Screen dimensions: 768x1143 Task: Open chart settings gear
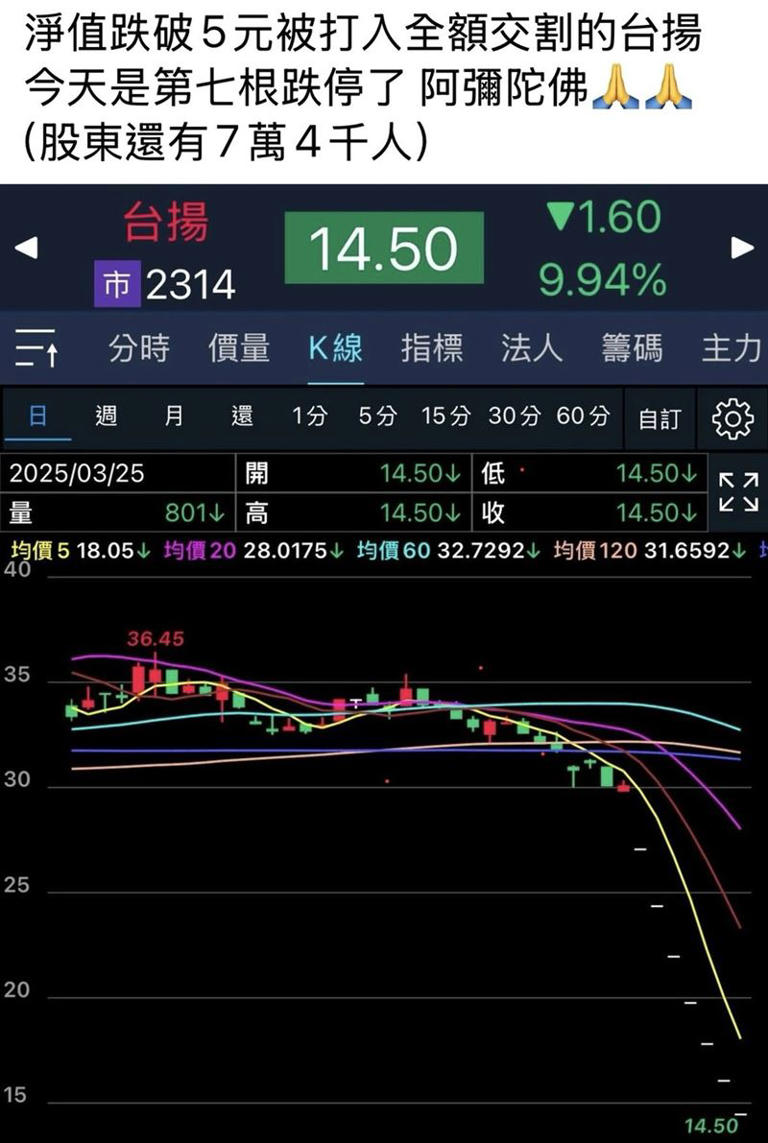point(732,418)
